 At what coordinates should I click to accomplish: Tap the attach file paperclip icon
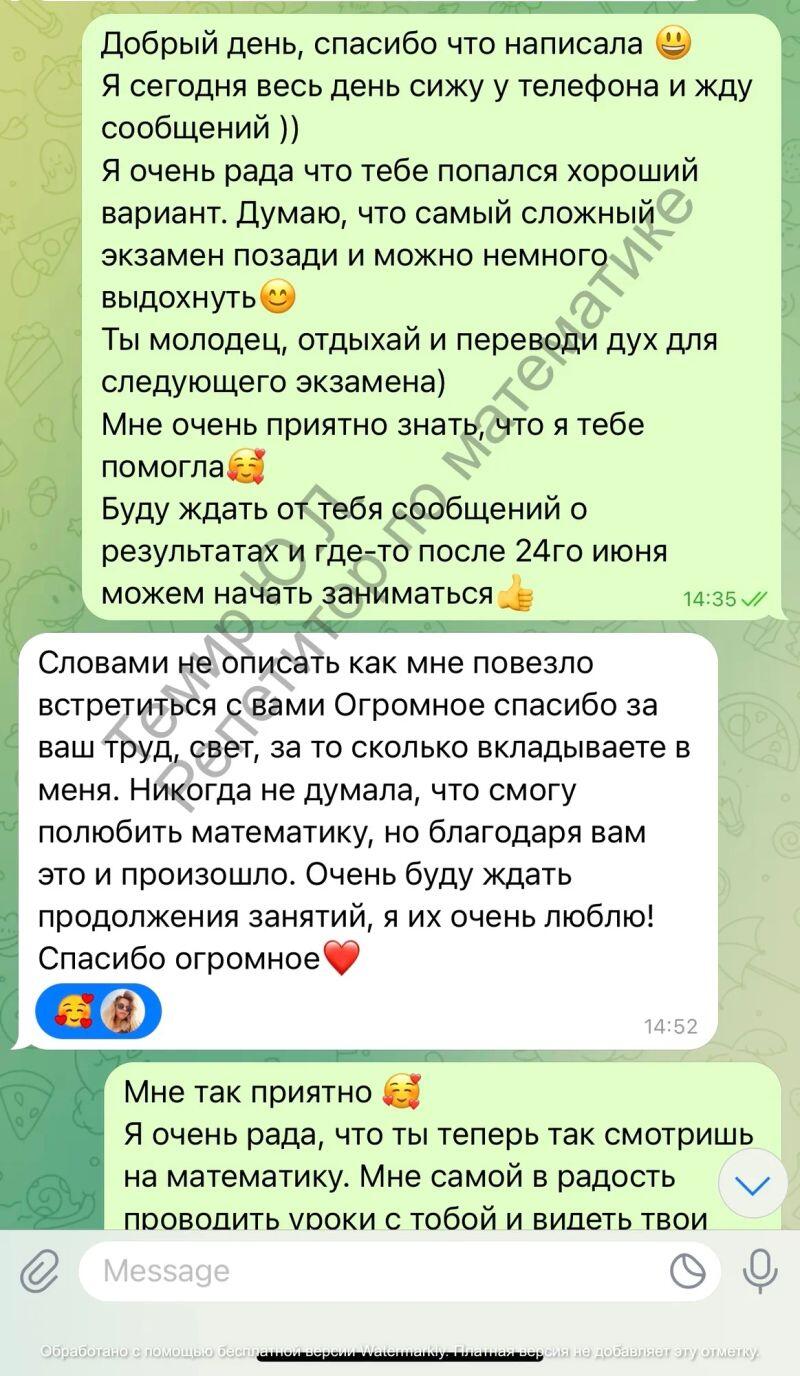(x=40, y=1272)
